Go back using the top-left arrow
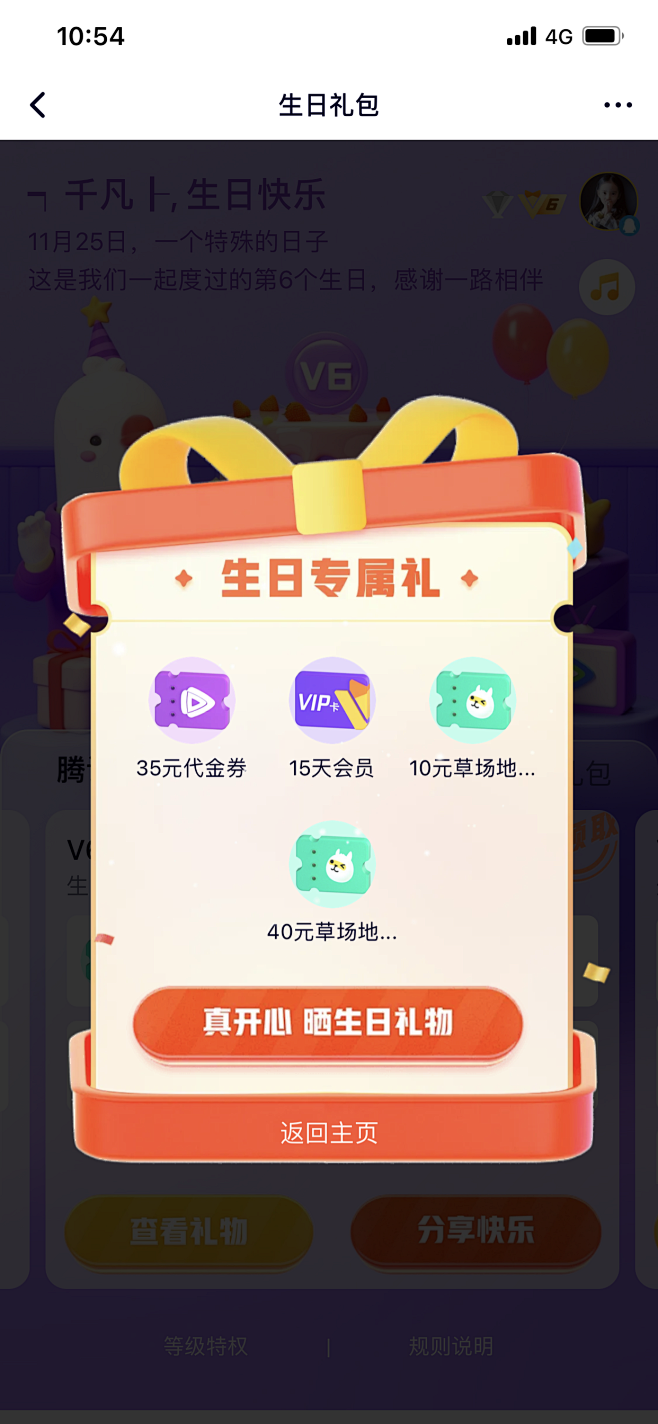The height and width of the screenshot is (1424, 658). [38, 105]
